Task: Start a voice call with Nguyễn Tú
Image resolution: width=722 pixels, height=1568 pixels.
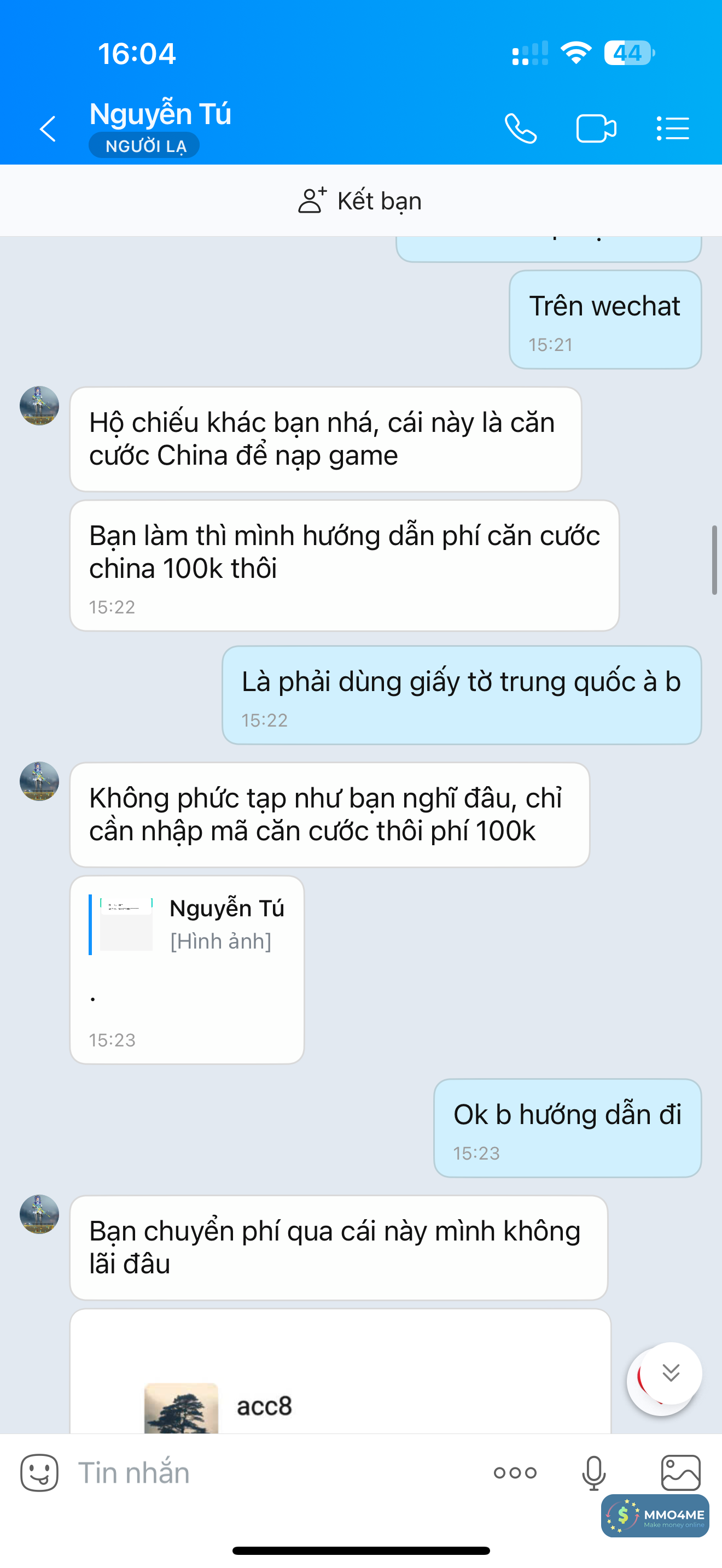Action: coord(521,128)
